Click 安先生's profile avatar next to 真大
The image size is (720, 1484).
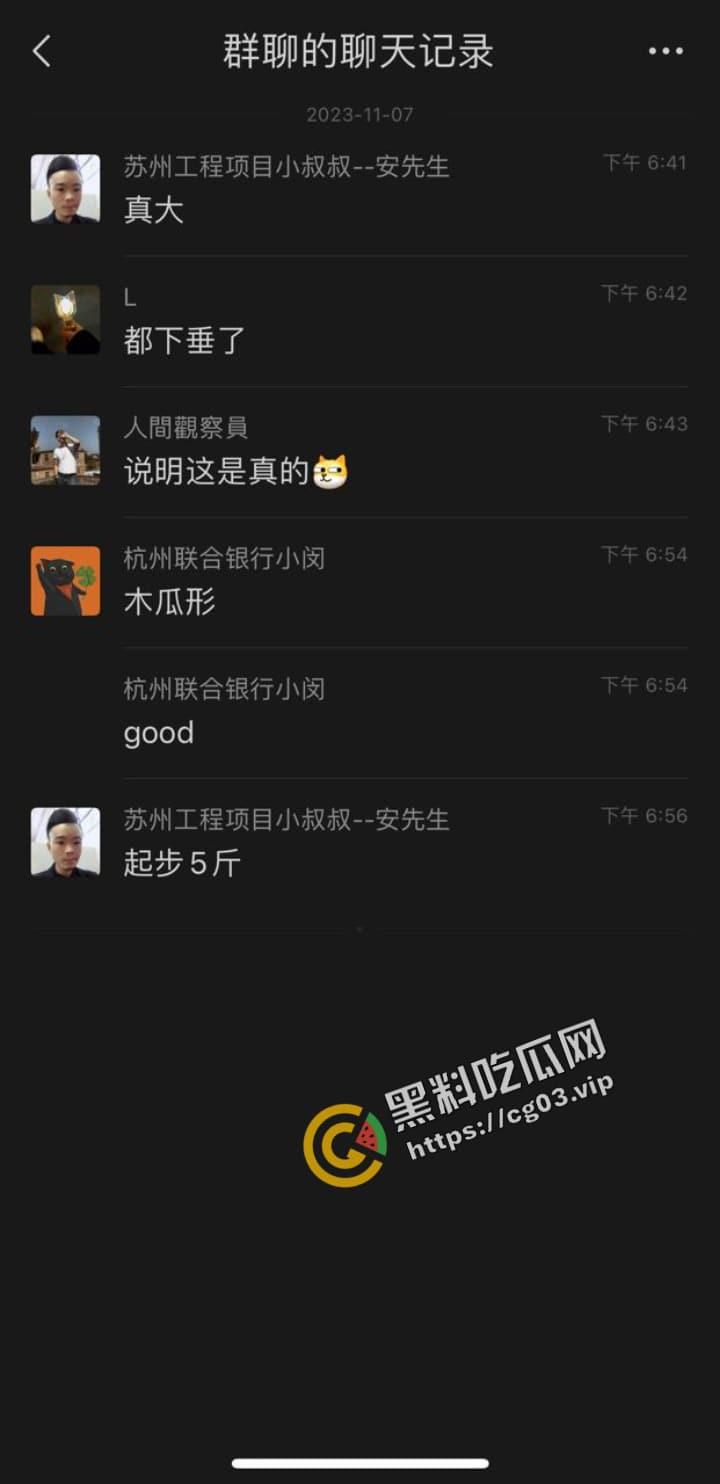pyautogui.click(x=65, y=189)
